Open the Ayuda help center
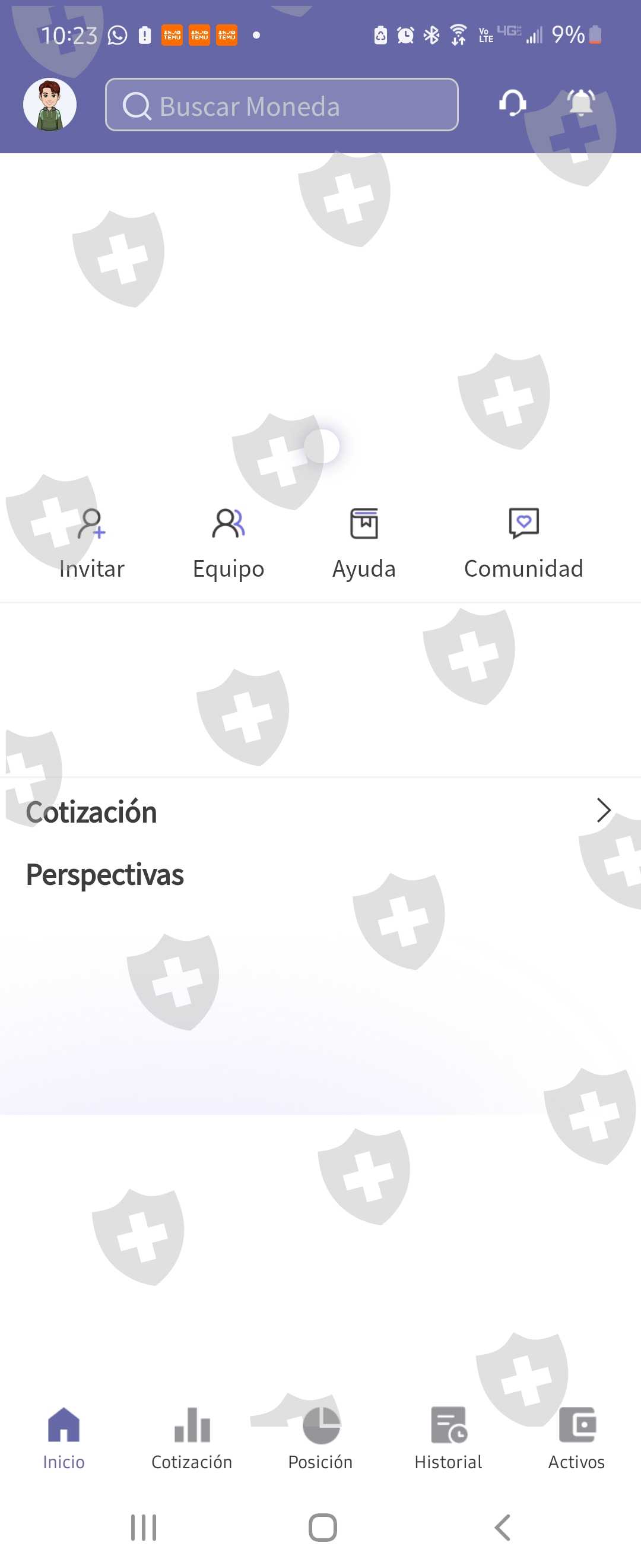This screenshot has height=1568, width=641. (364, 542)
